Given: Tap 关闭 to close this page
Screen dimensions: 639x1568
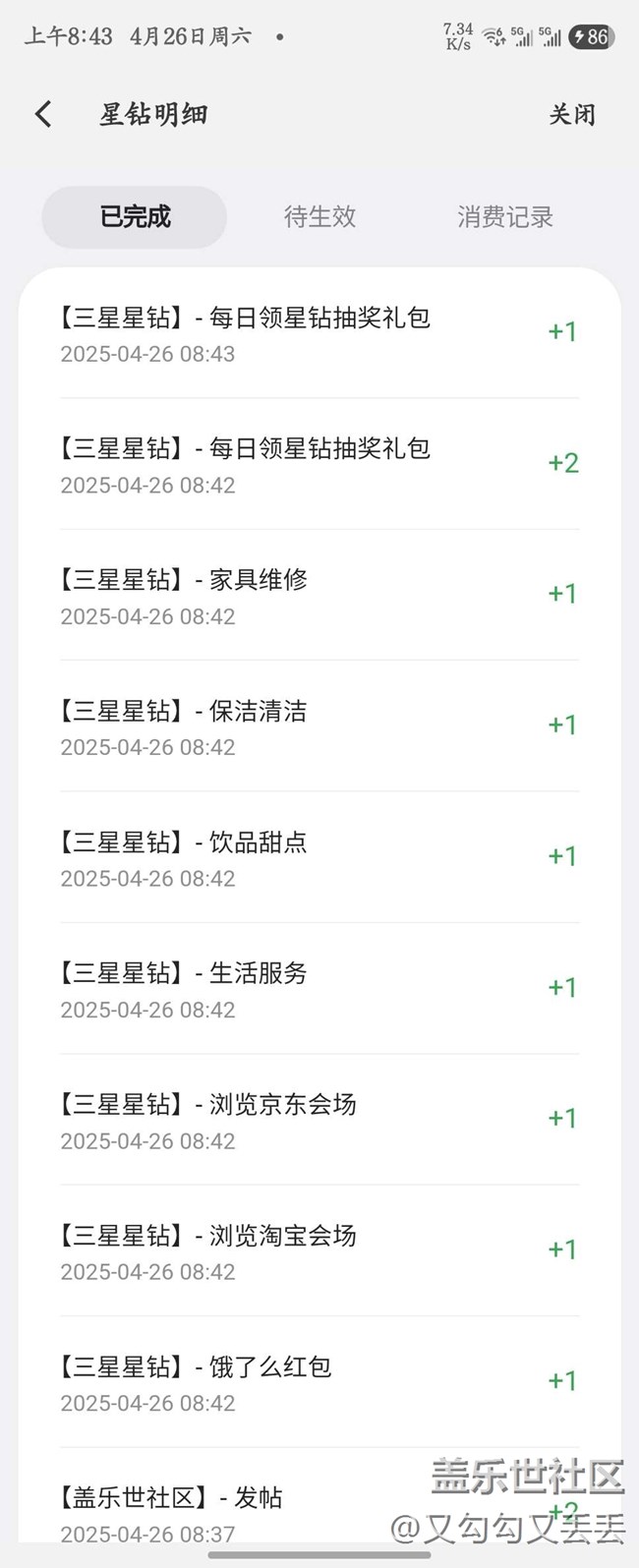Looking at the screenshot, I should tap(571, 114).
